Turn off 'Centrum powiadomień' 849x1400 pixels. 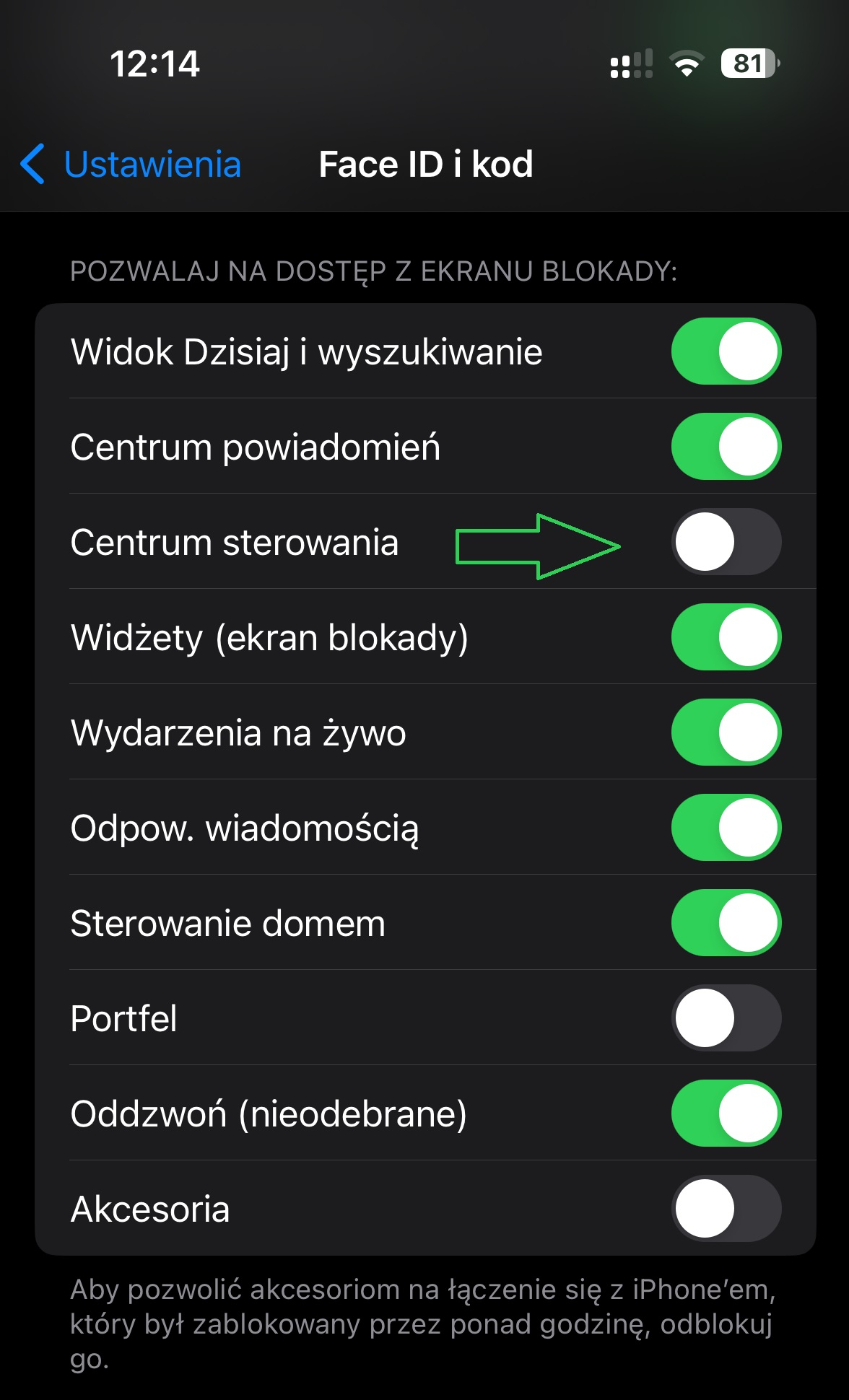[726, 447]
